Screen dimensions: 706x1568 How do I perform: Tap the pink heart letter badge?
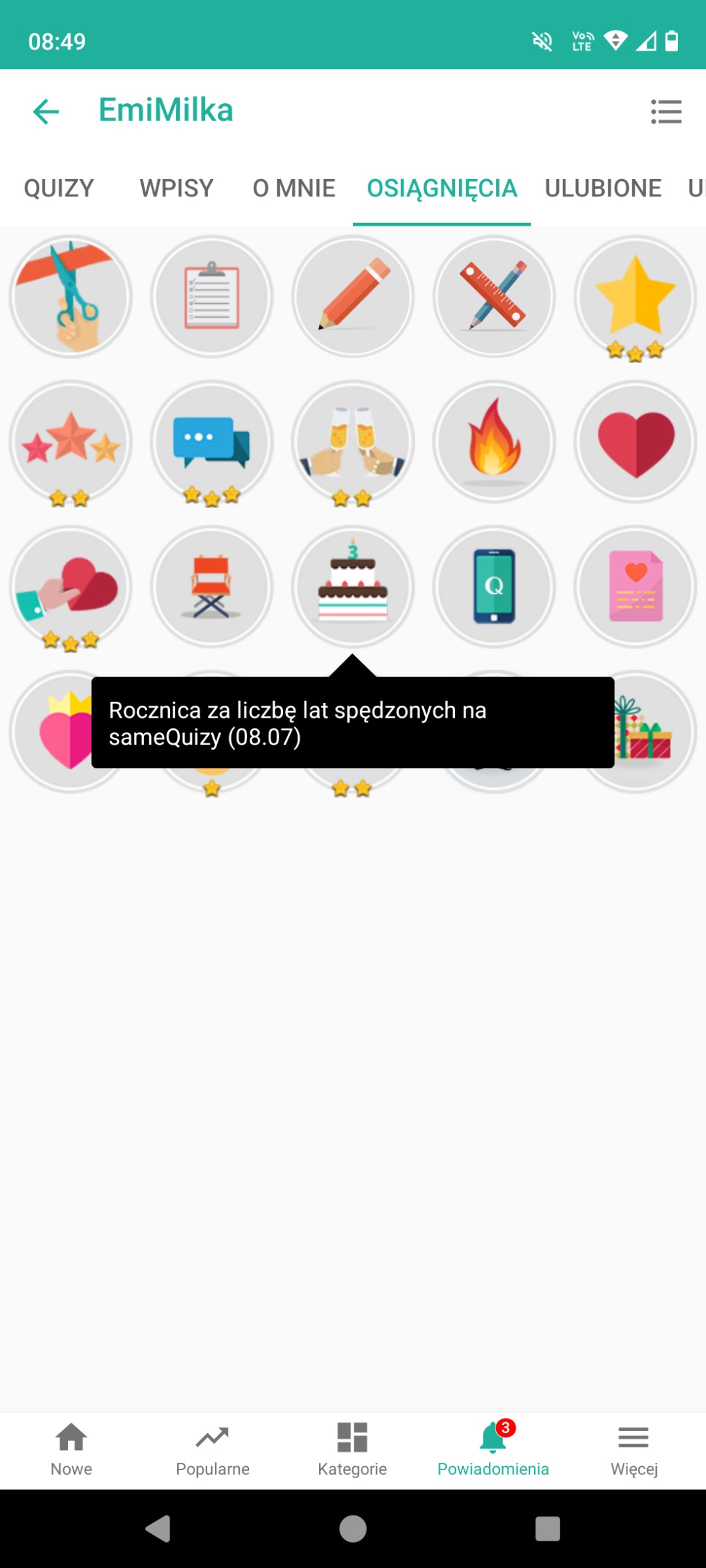[635, 587]
